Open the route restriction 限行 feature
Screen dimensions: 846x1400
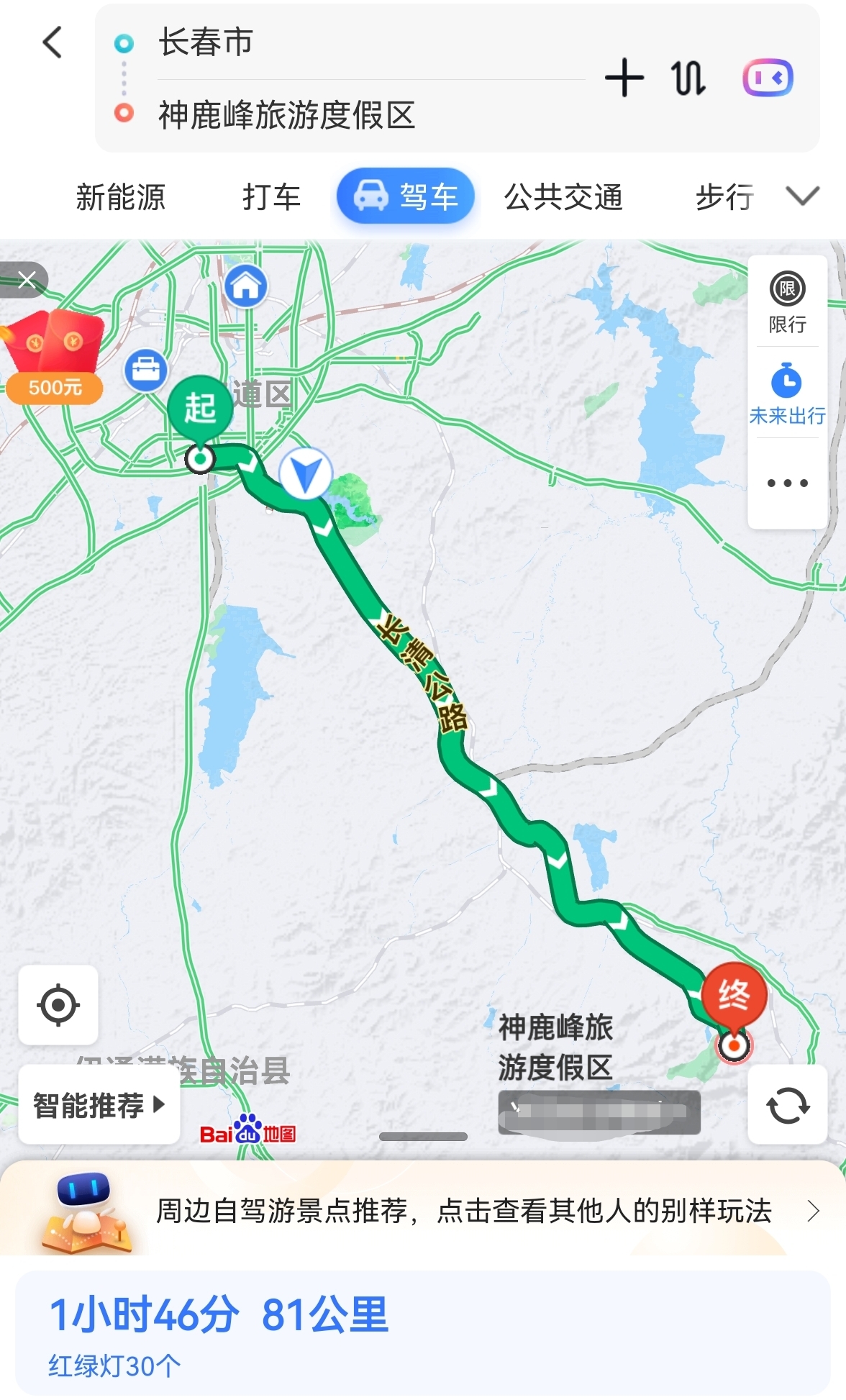[x=787, y=293]
